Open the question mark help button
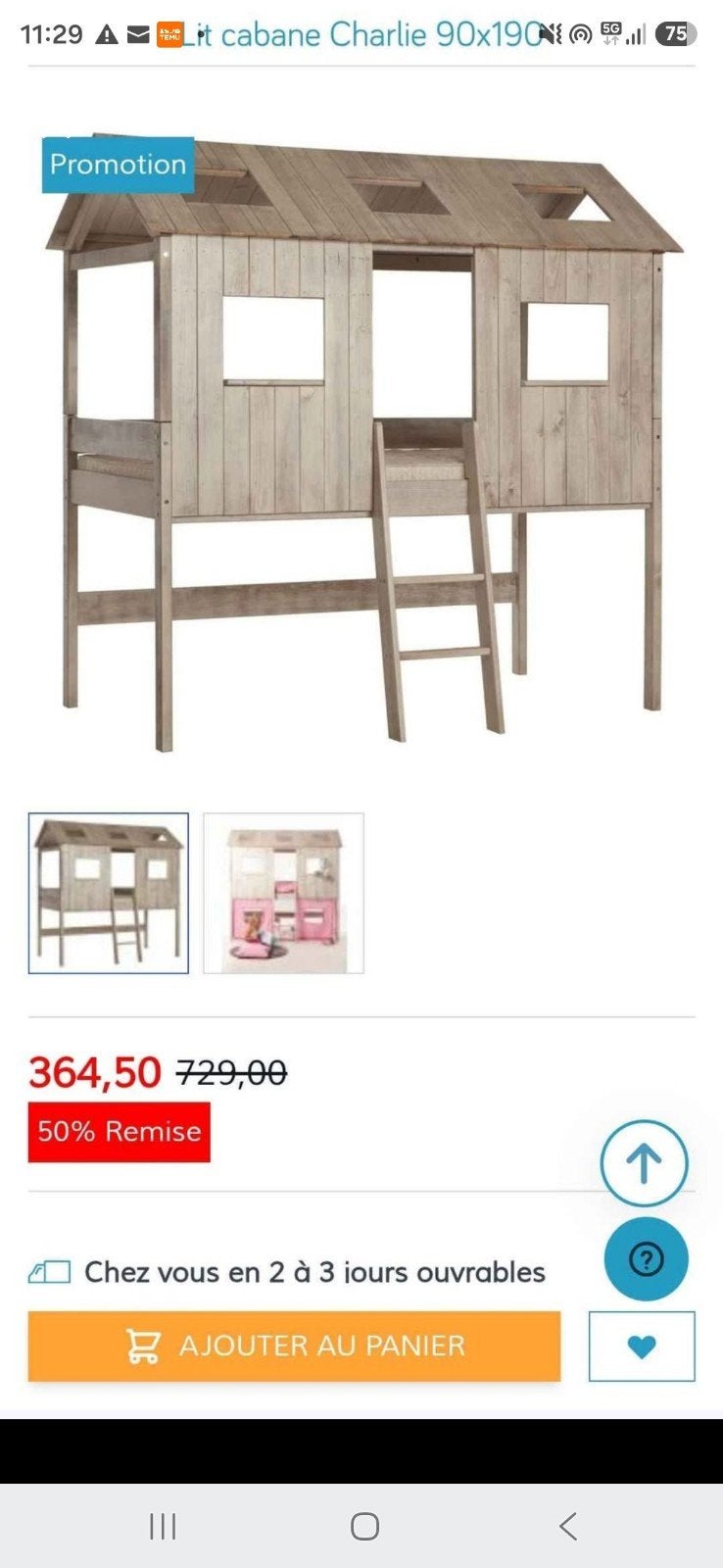This screenshot has width=723, height=1568. click(x=646, y=1259)
